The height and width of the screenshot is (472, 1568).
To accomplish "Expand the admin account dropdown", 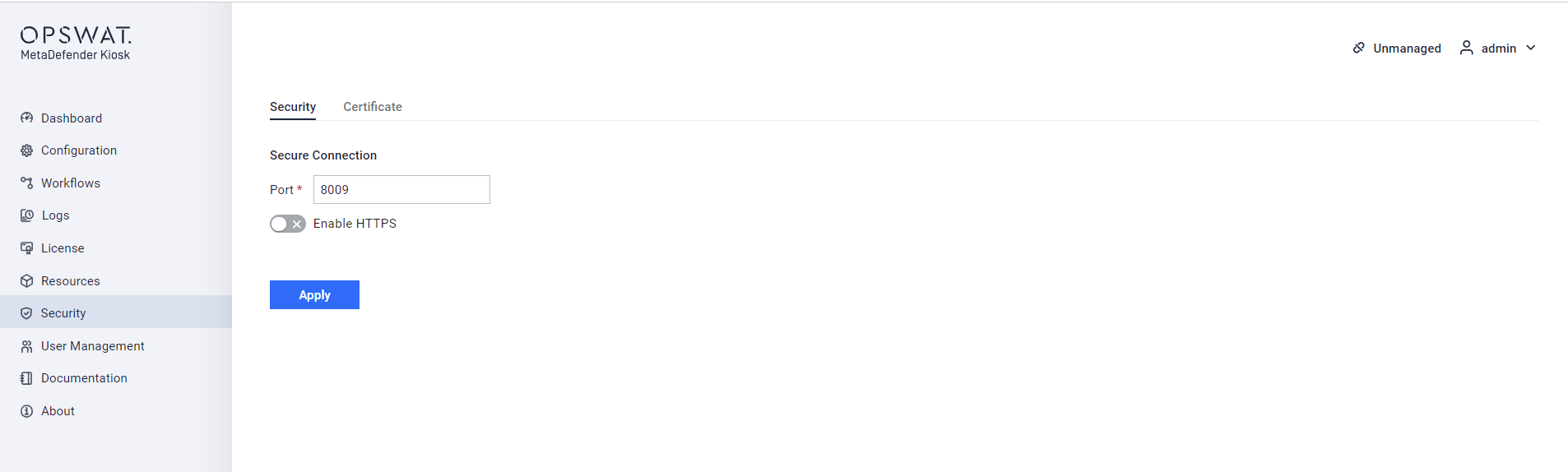I will (1498, 49).
